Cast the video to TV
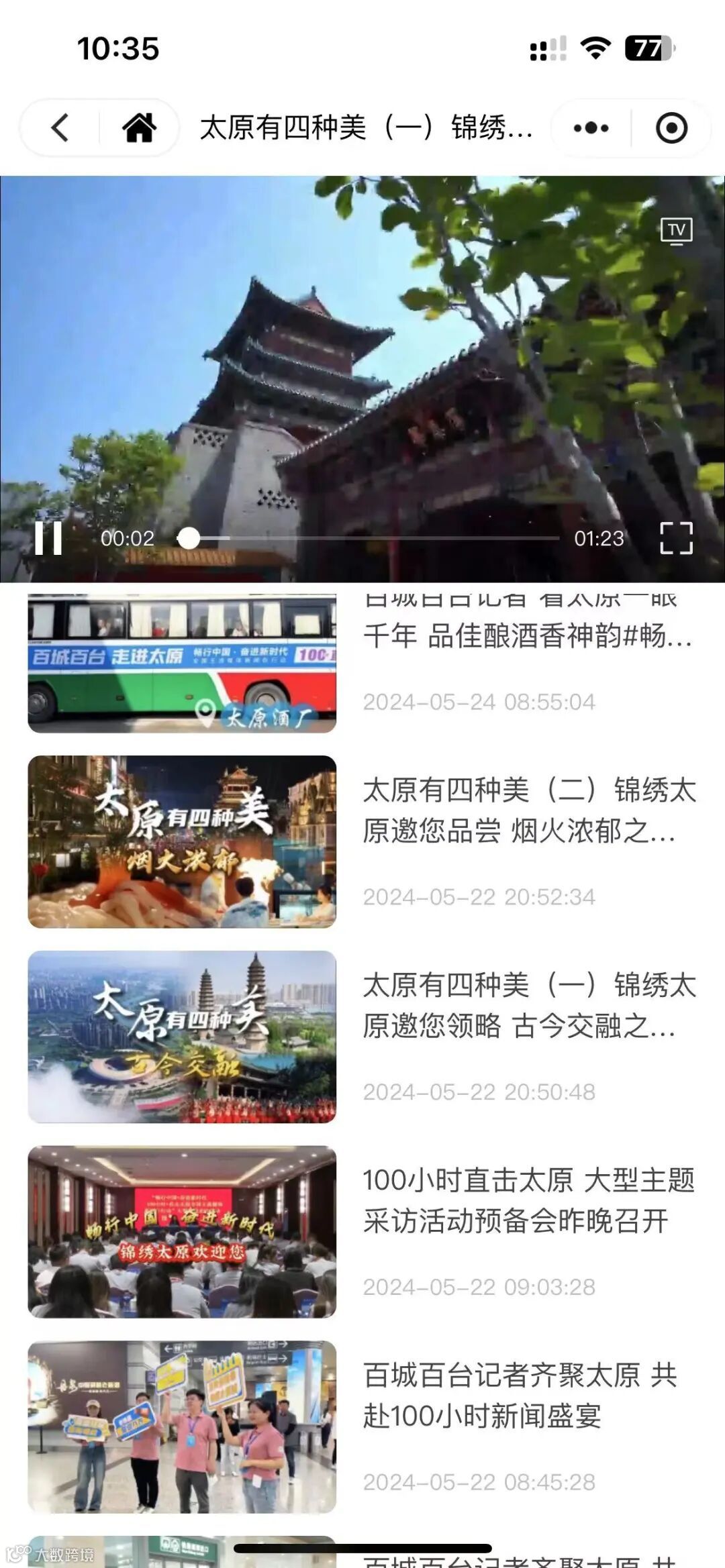 click(x=676, y=231)
